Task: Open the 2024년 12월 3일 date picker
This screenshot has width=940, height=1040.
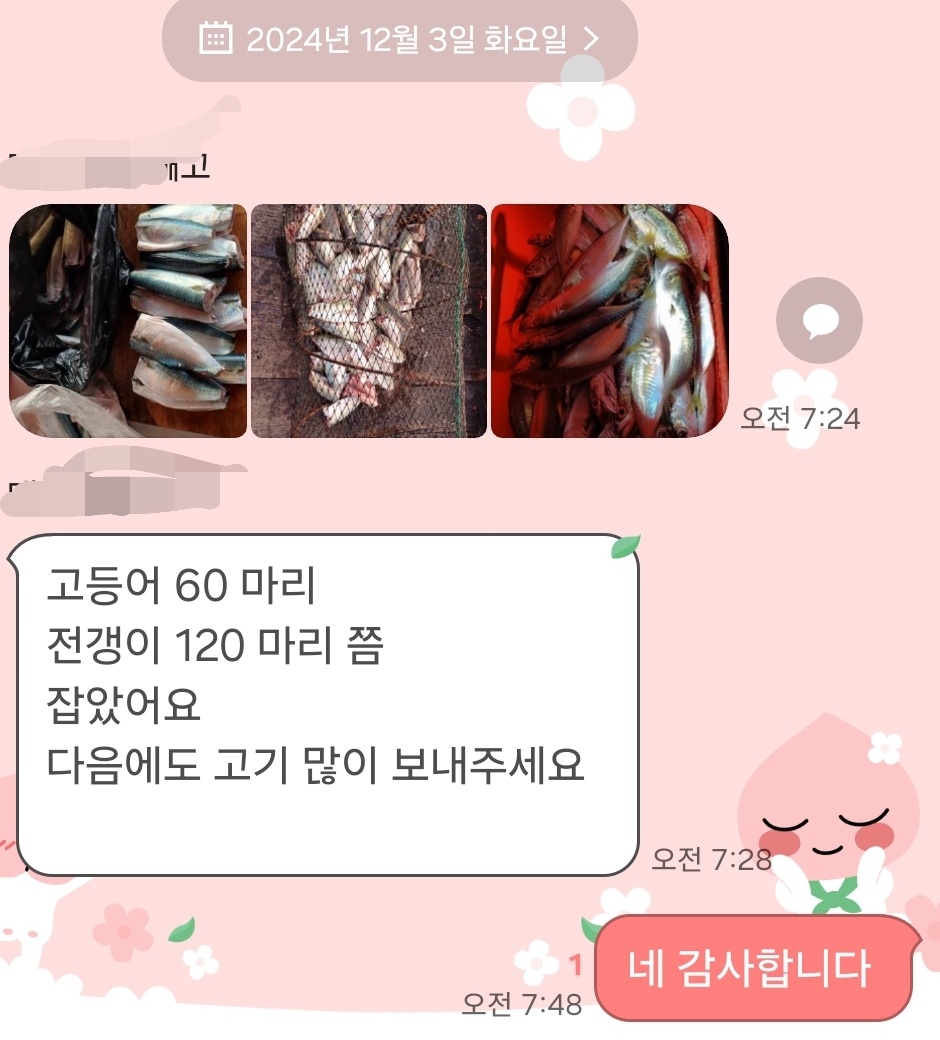Action: point(400,40)
